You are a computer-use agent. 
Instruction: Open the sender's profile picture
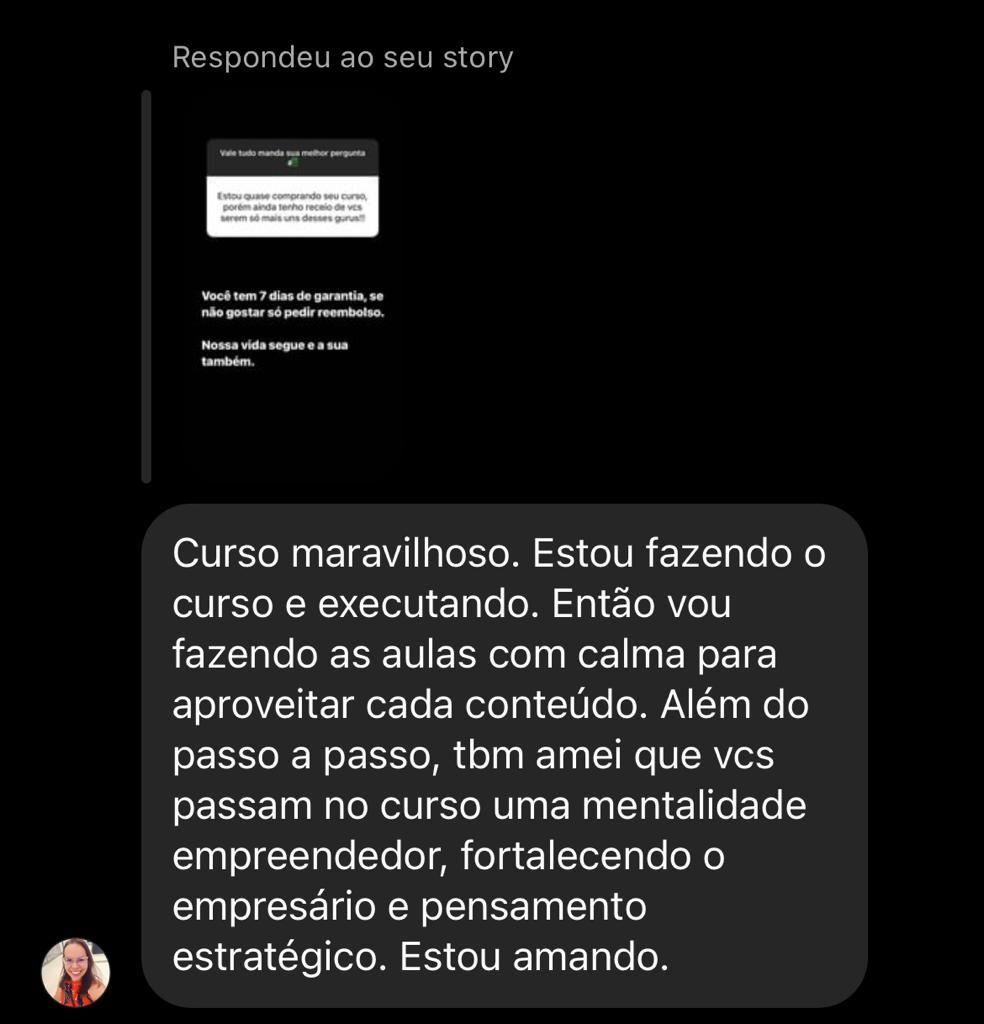pyautogui.click(x=75, y=972)
